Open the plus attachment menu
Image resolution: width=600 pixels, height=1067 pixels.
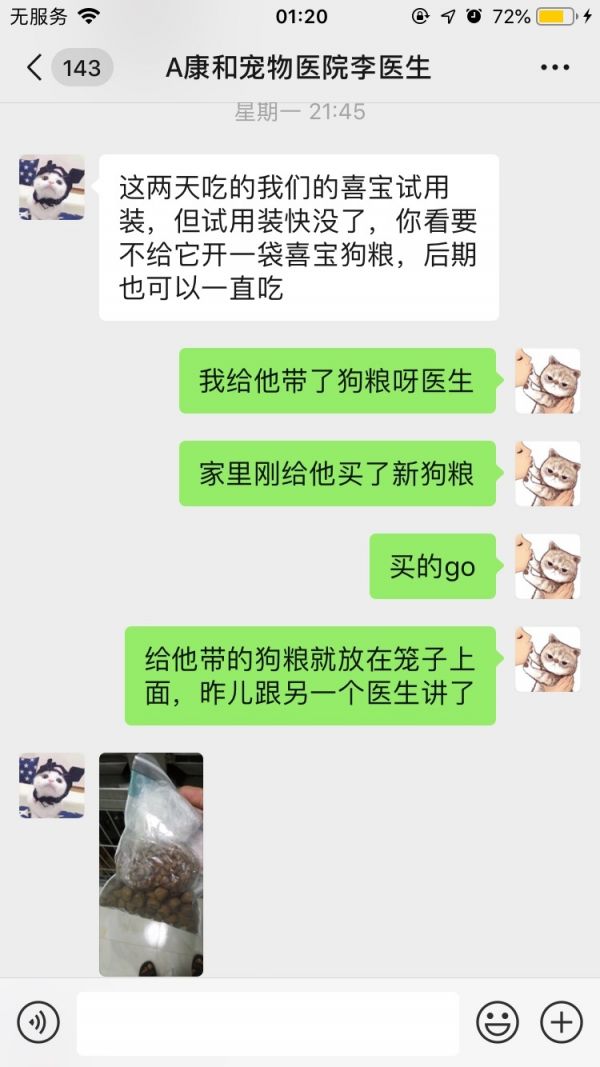pos(561,1022)
